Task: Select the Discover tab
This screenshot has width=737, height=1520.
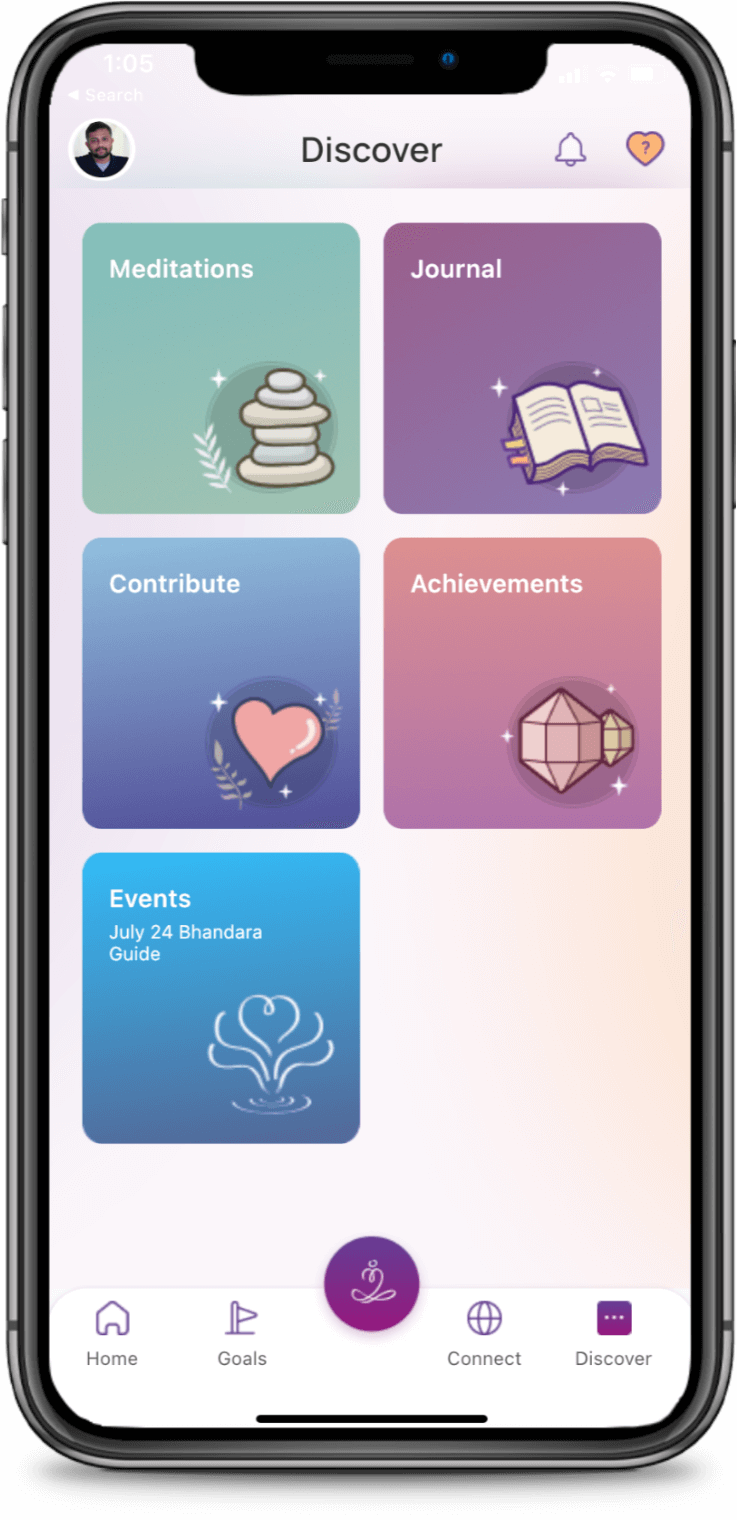Action: (x=613, y=1333)
